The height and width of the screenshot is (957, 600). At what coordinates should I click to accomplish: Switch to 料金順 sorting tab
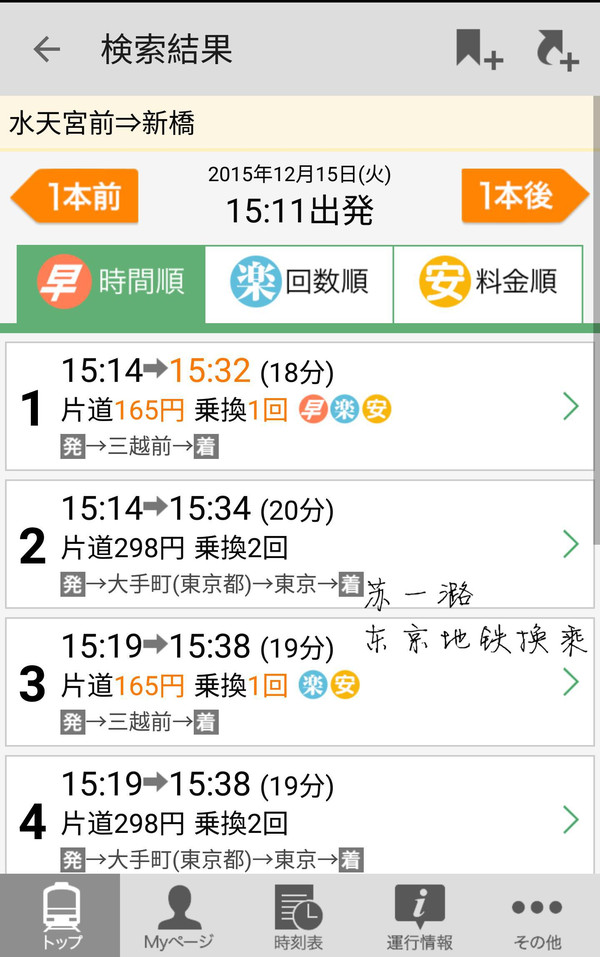[488, 283]
